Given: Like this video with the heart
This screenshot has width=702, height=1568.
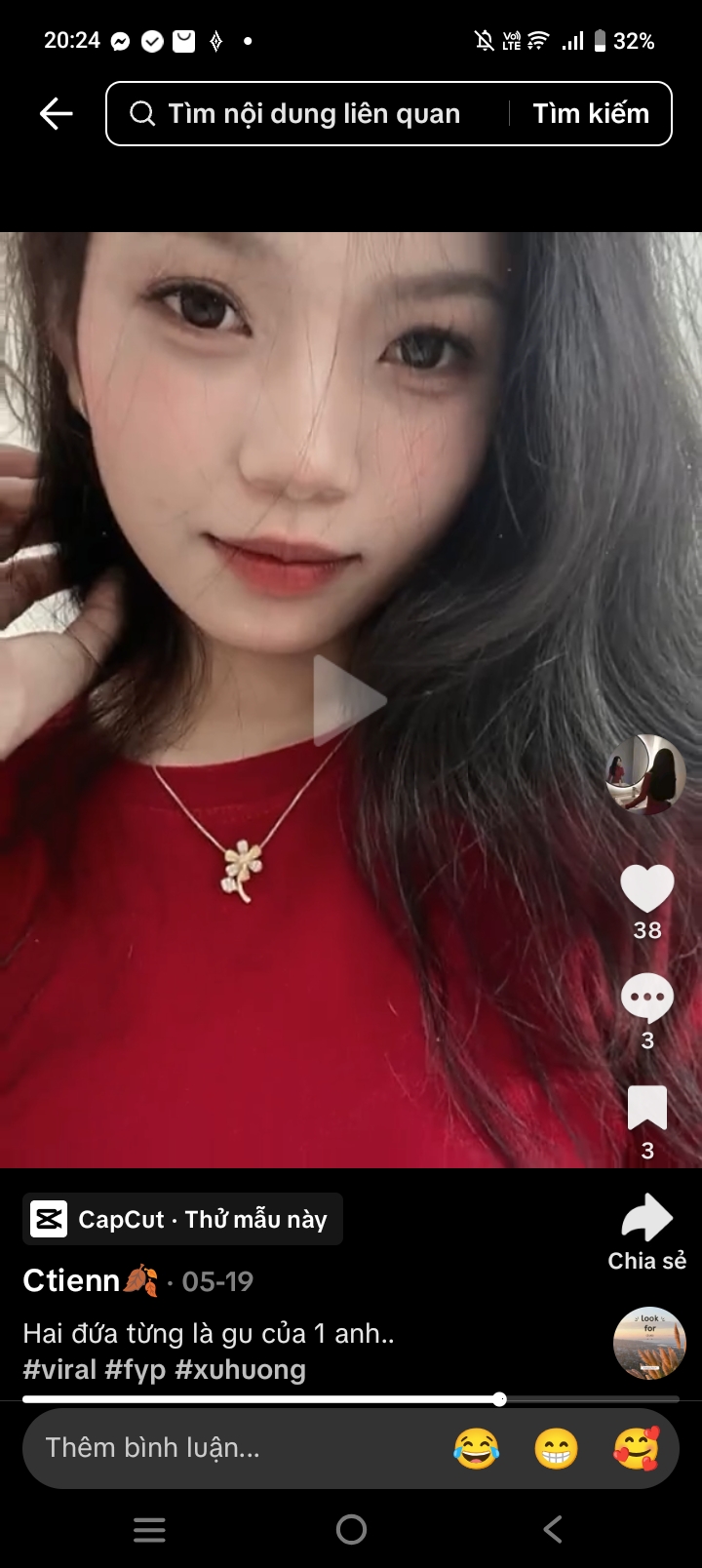Looking at the screenshot, I should click(647, 888).
